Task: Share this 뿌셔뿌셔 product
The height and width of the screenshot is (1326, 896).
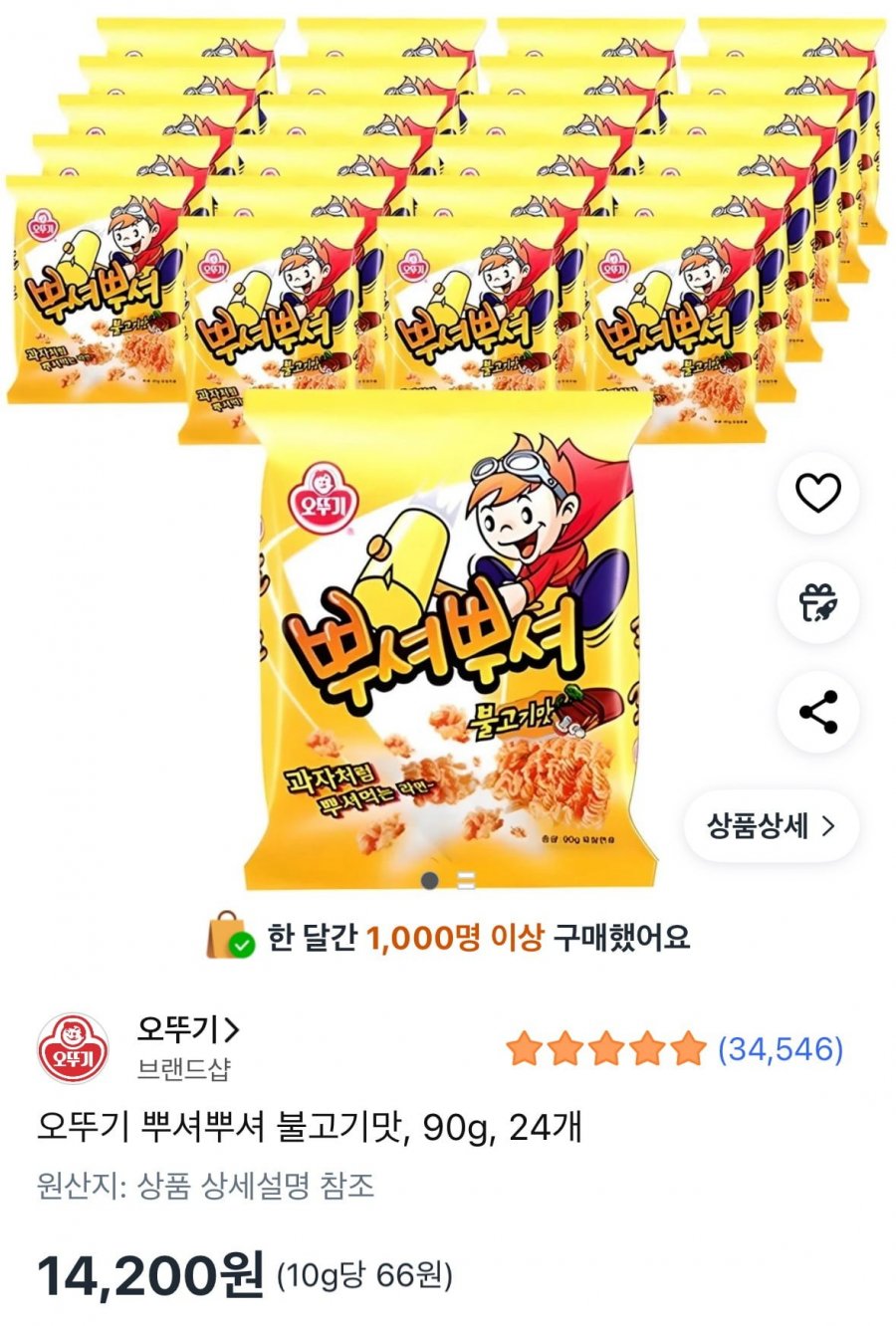Action: pos(818,712)
